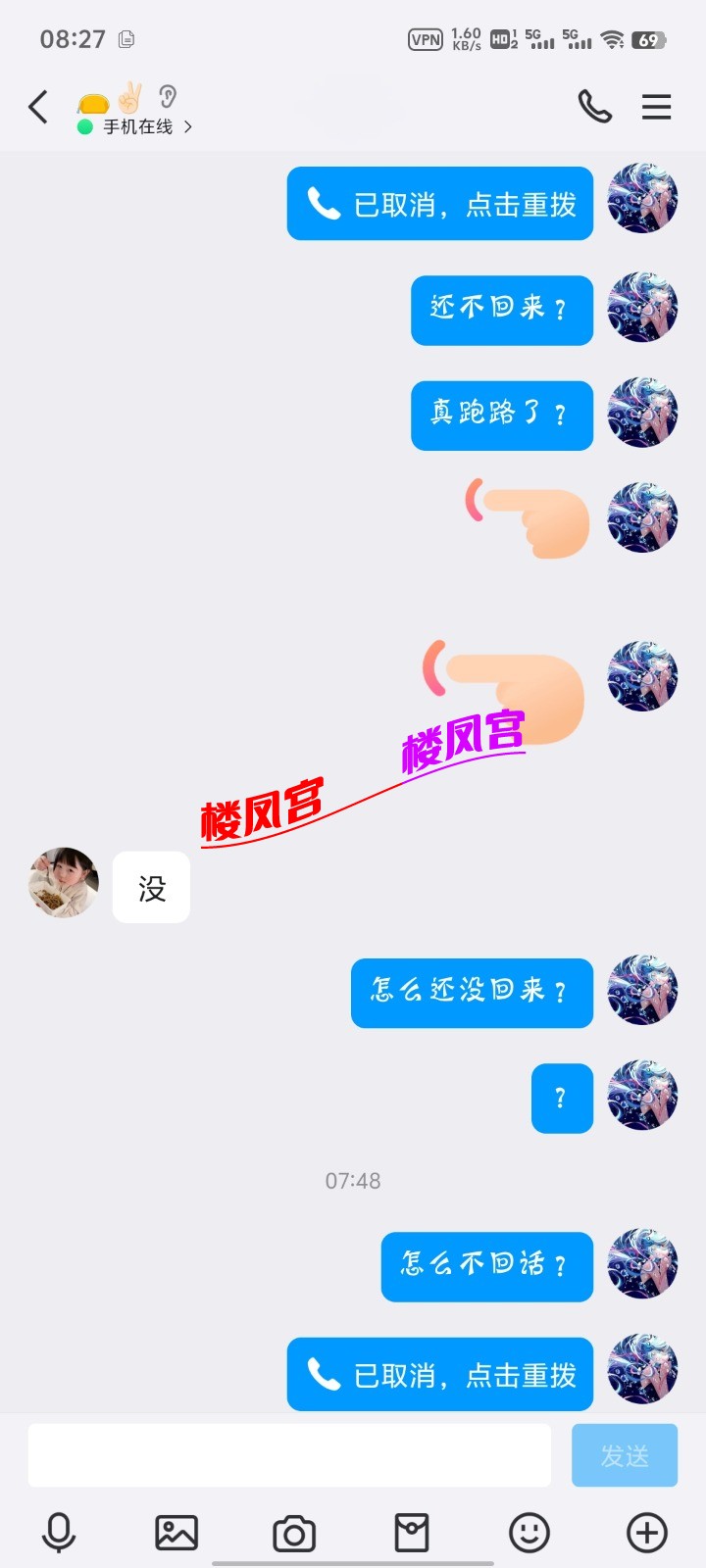This screenshot has width=706, height=1568.
Task: Record a voice message with the microphone
Action: tap(59, 1533)
